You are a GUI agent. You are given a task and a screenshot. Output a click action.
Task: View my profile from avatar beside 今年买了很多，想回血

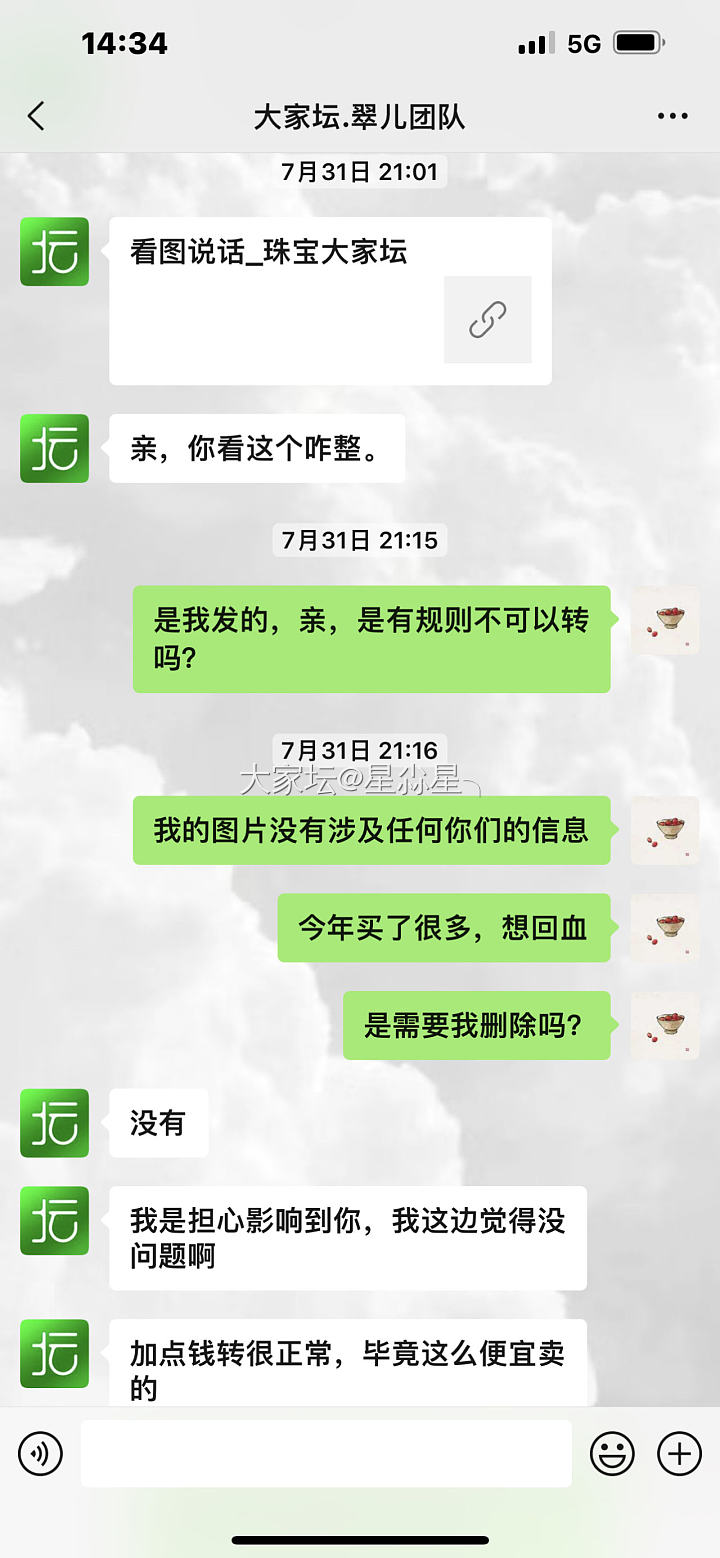[x=665, y=928]
